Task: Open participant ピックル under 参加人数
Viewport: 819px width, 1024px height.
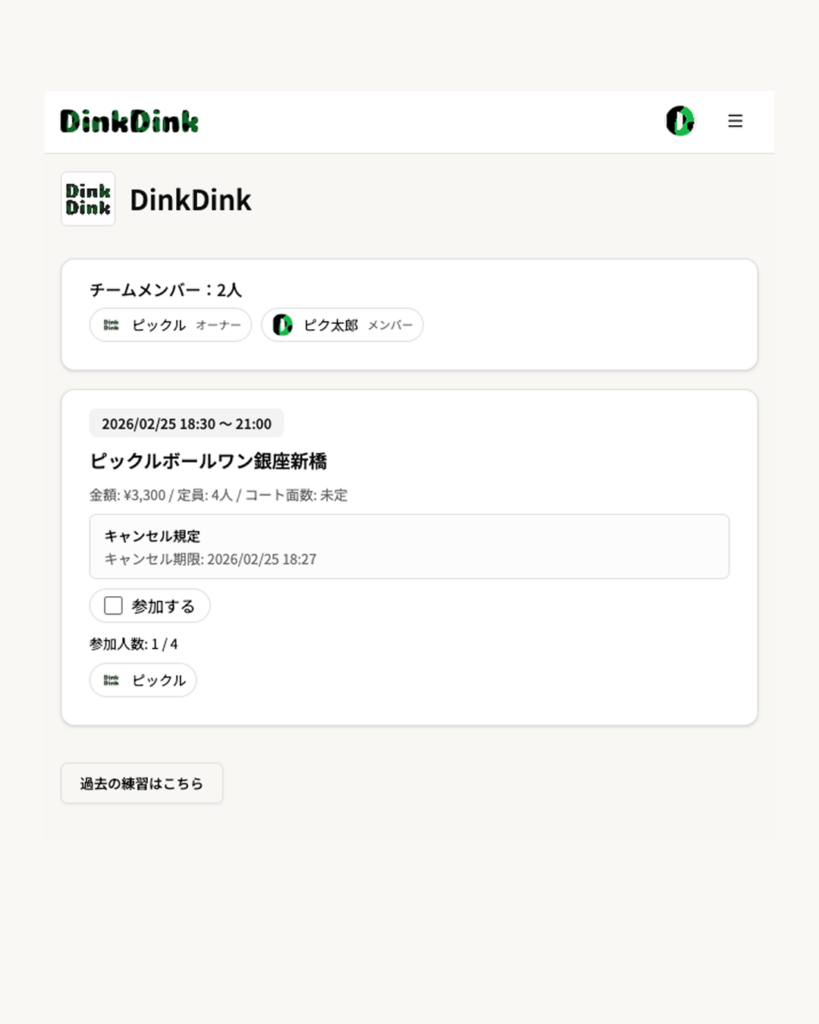Action: [143, 680]
